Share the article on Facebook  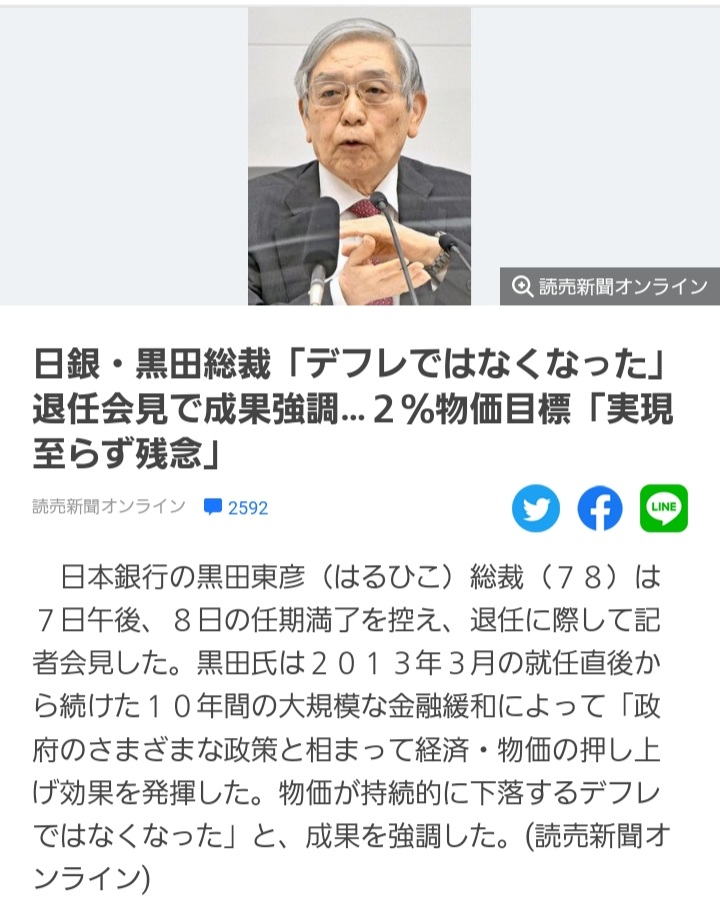pyautogui.click(x=600, y=509)
